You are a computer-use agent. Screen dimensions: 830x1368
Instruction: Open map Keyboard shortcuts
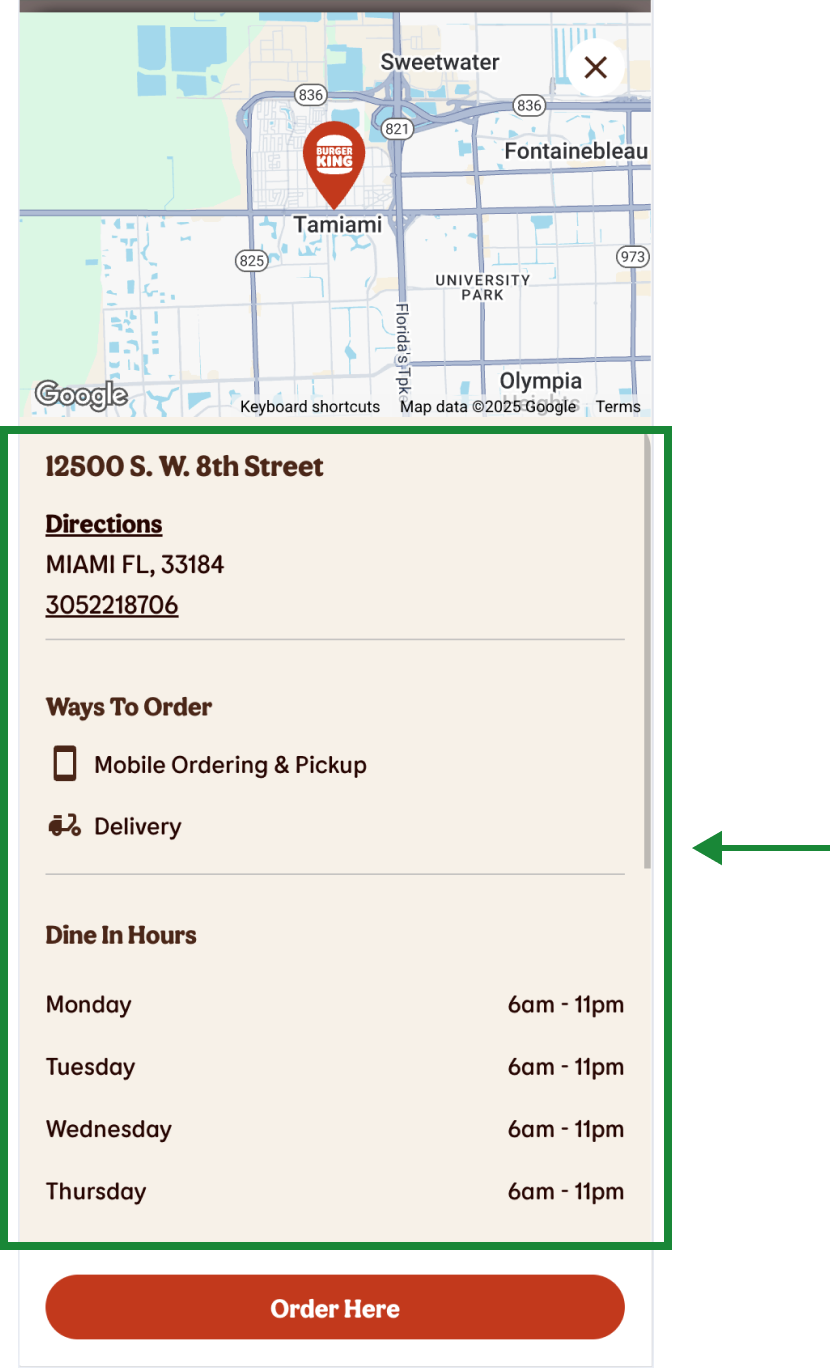point(310,407)
